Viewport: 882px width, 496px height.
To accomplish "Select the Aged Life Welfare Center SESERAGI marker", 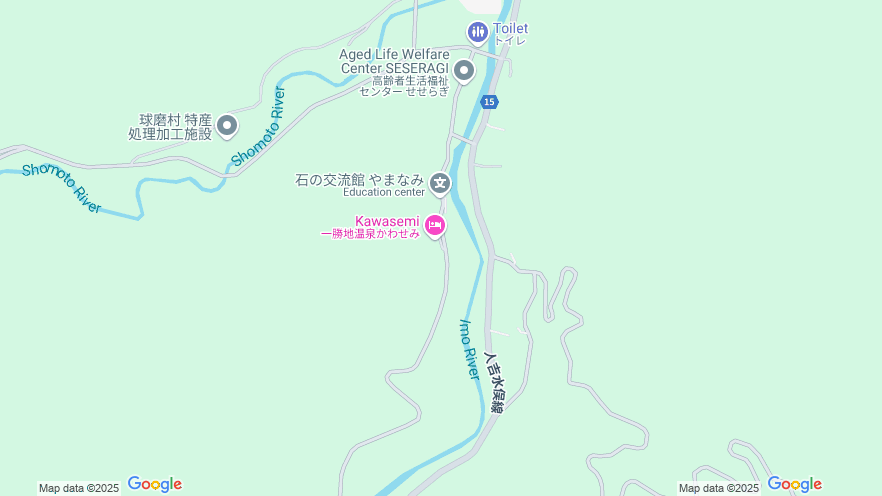I will (x=463, y=71).
